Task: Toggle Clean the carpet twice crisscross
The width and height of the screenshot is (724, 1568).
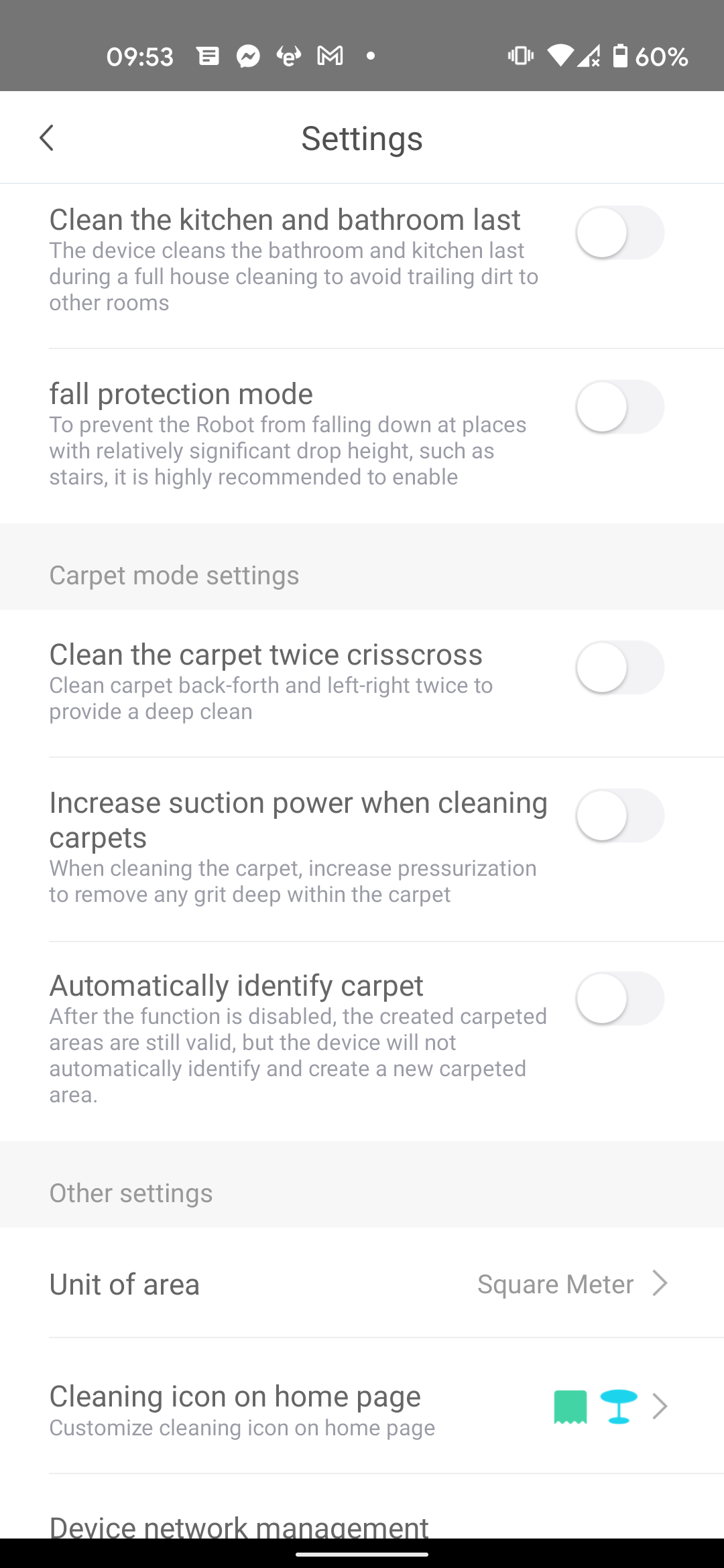Action: (x=620, y=667)
